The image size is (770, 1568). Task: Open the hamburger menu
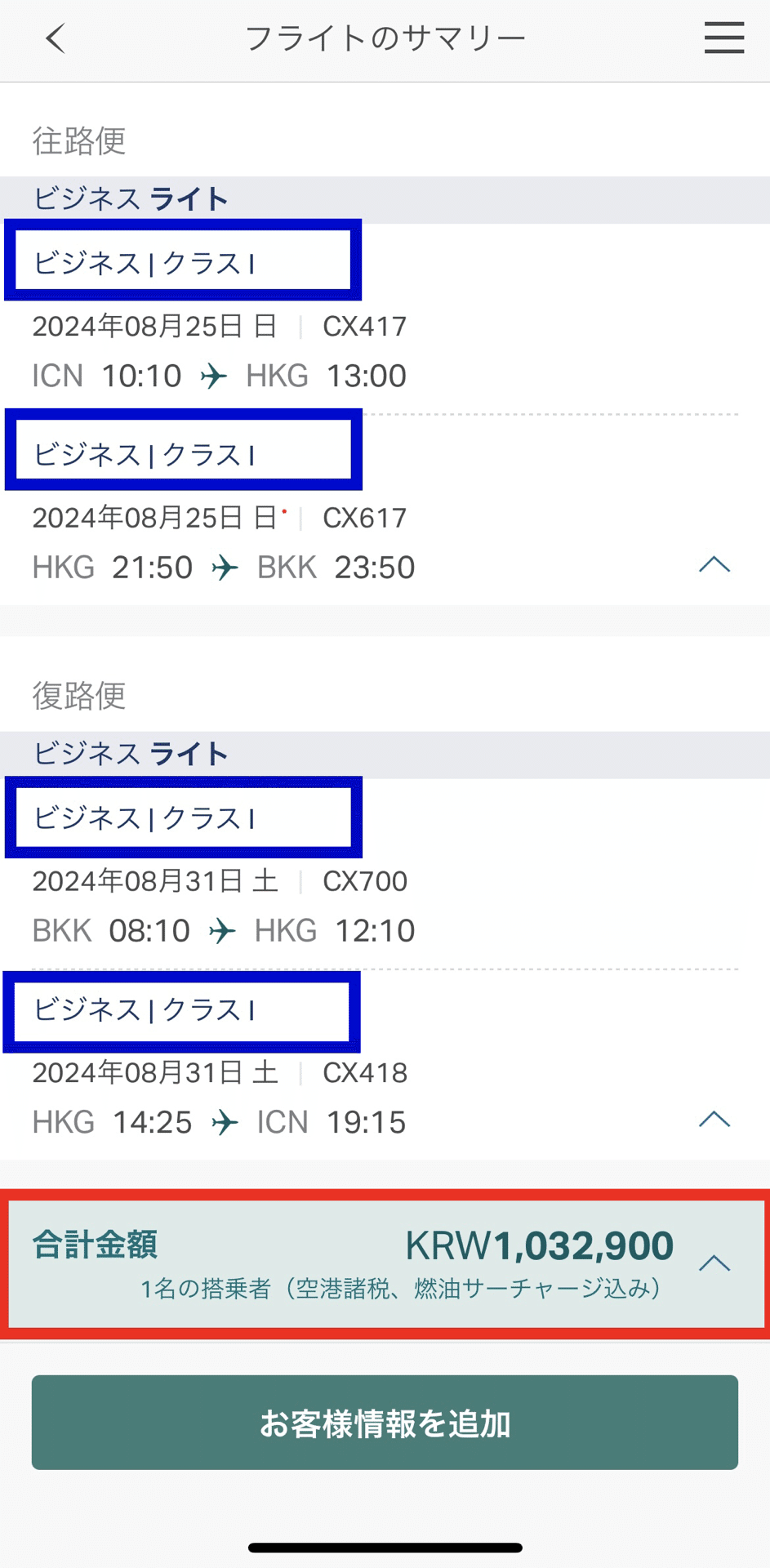(723, 38)
